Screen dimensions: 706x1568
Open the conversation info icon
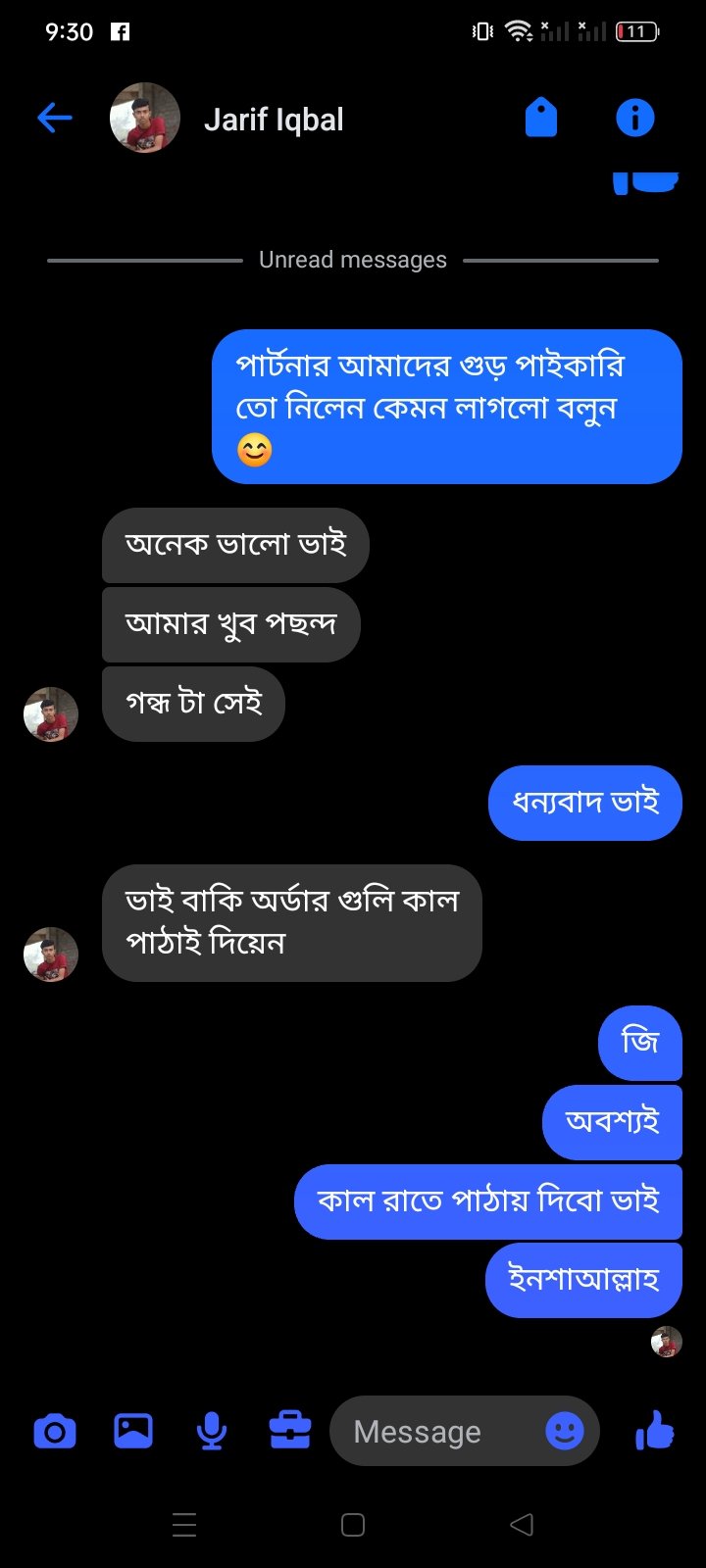tap(635, 117)
